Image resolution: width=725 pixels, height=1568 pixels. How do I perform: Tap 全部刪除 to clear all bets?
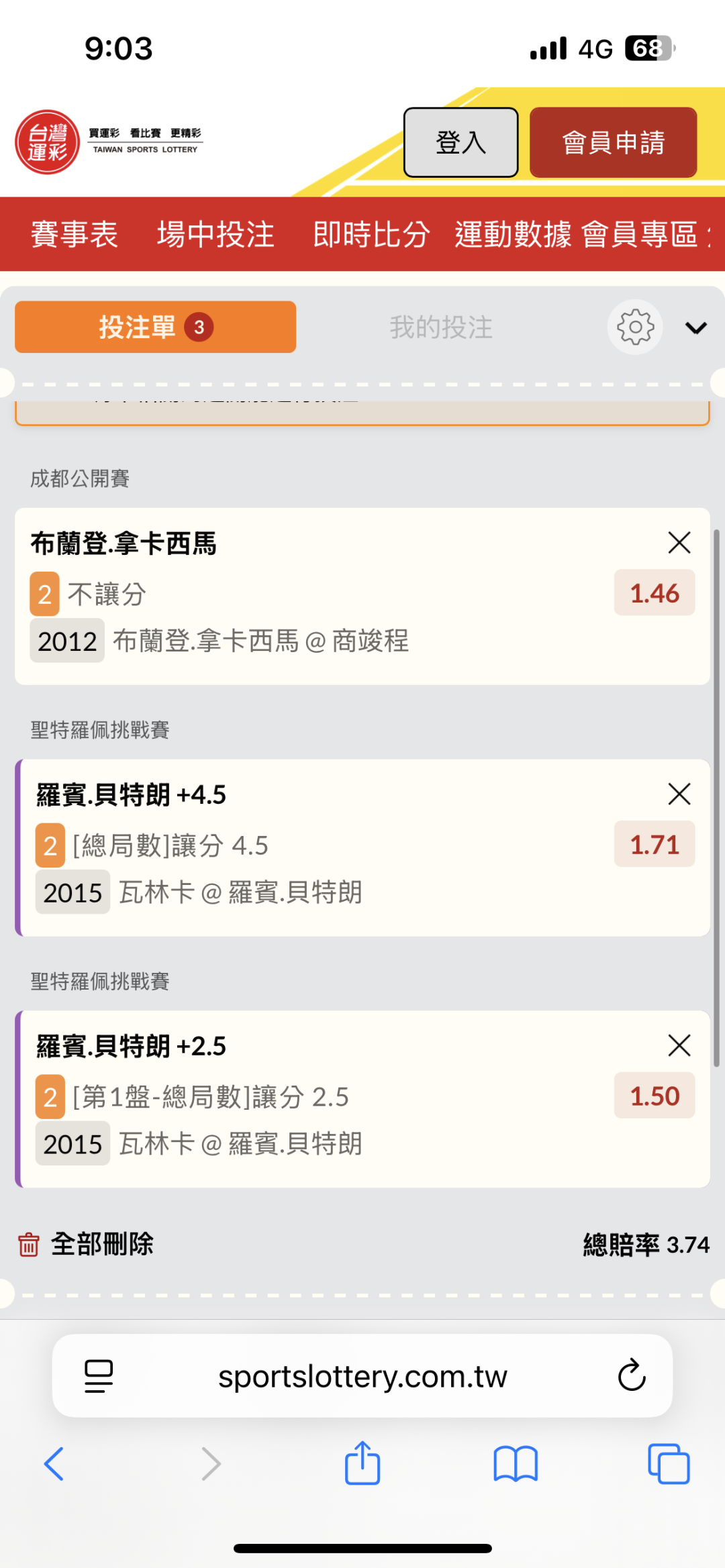85,1244
